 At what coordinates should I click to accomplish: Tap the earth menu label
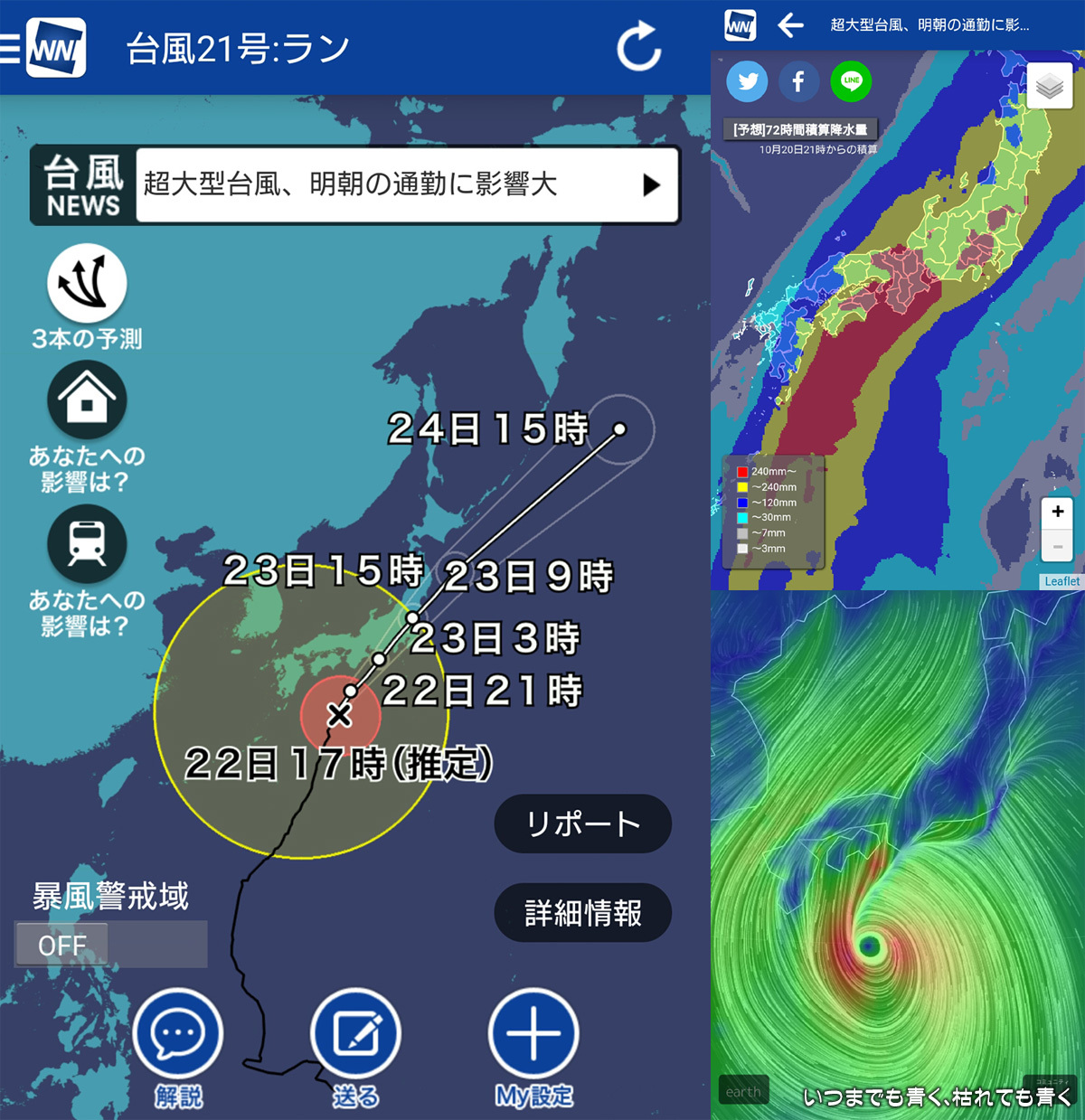(742, 1091)
